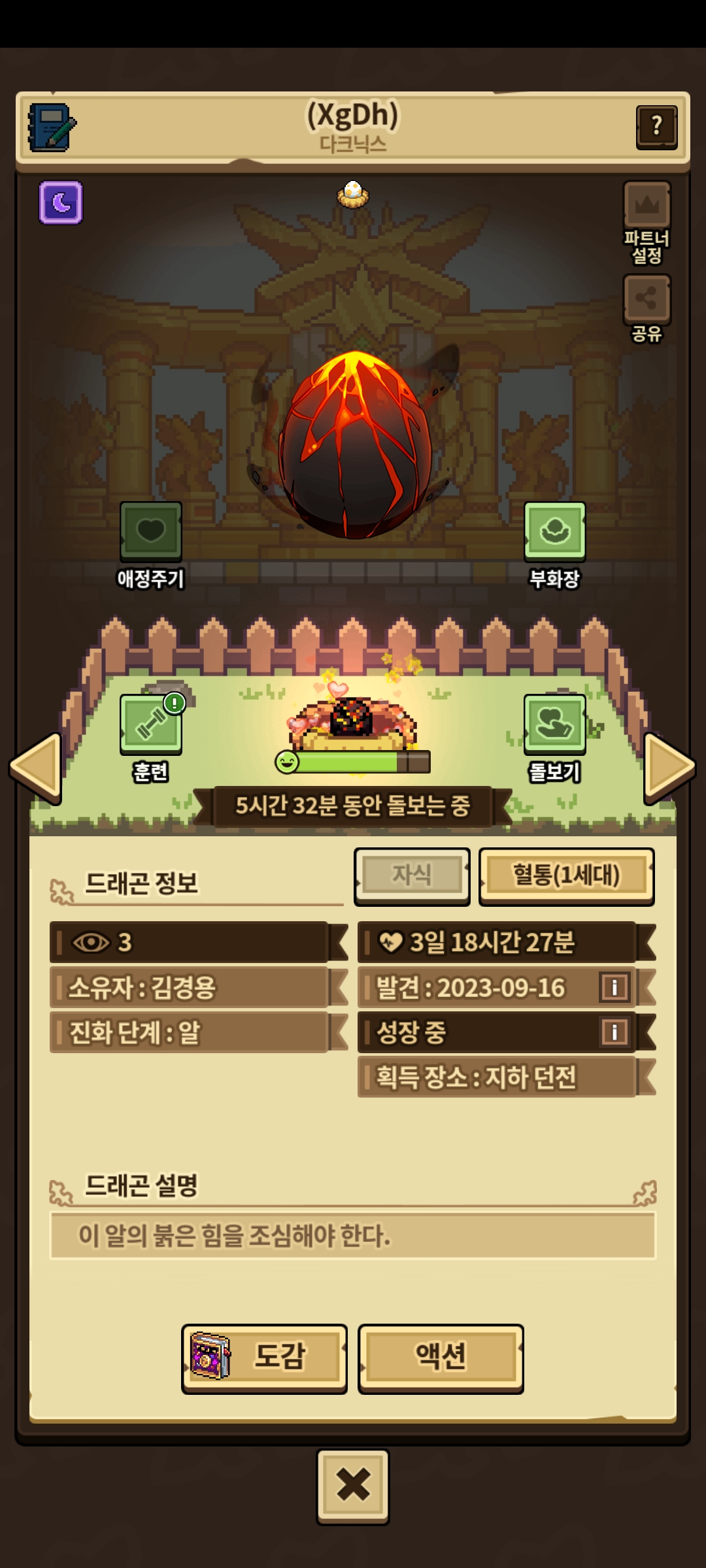Go to the next dragon with right arrow
This screenshot has height=1568, width=706.
click(669, 768)
